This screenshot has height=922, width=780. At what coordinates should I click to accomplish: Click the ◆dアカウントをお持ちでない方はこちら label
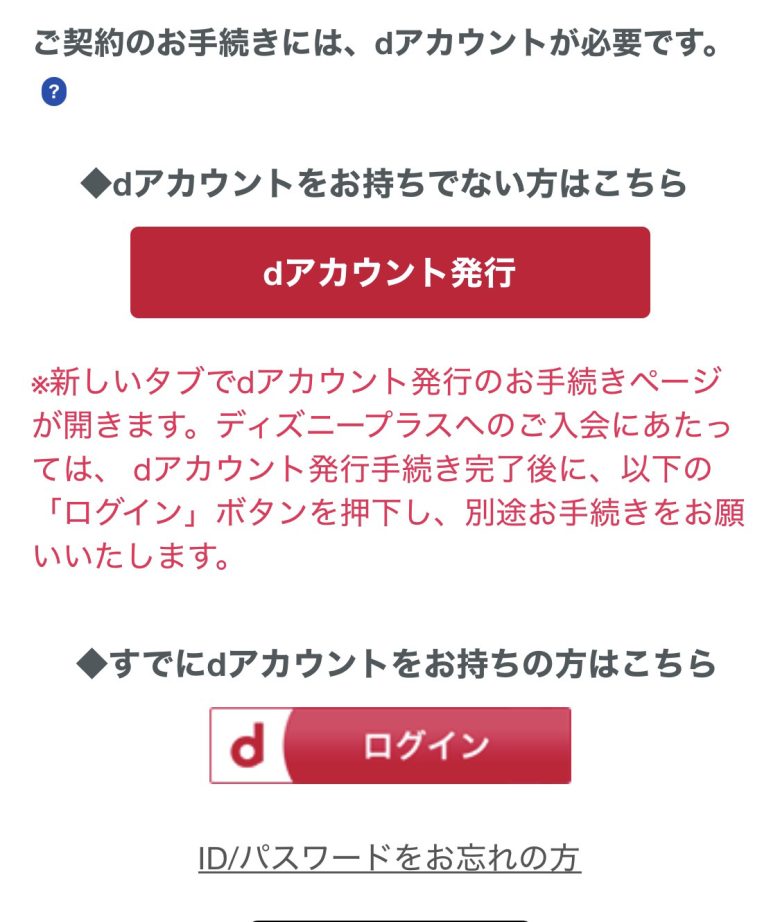click(x=390, y=183)
